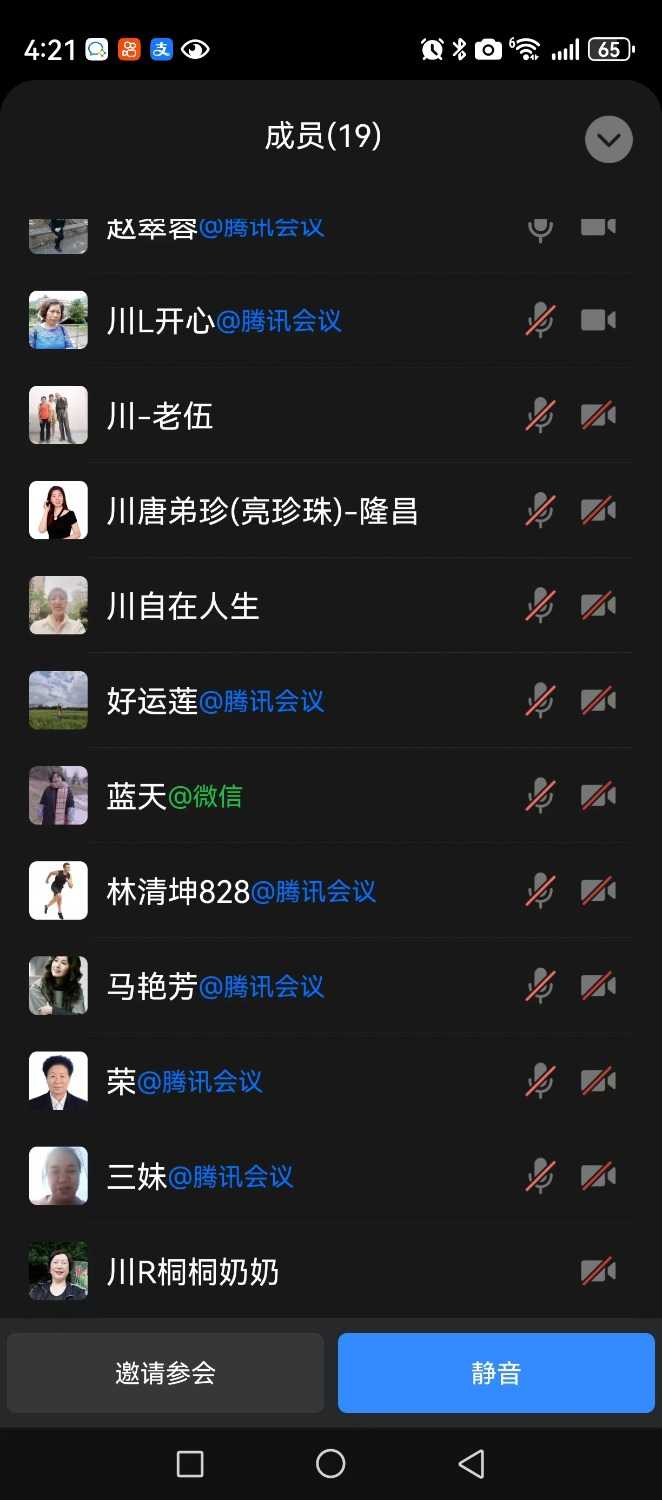Collapse the members panel with the down arrow
662x1500 pixels.
coord(608,139)
